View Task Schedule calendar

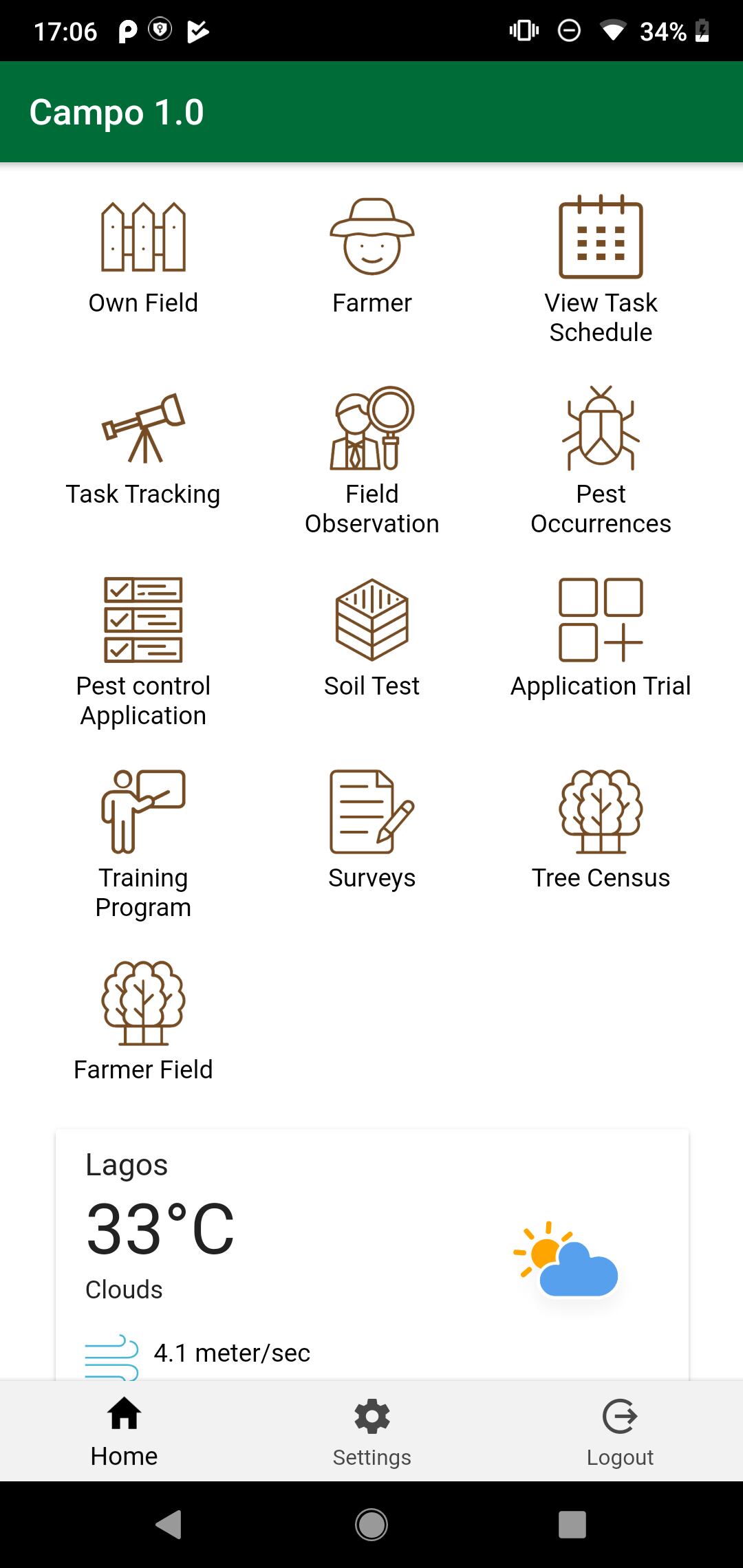tap(601, 268)
